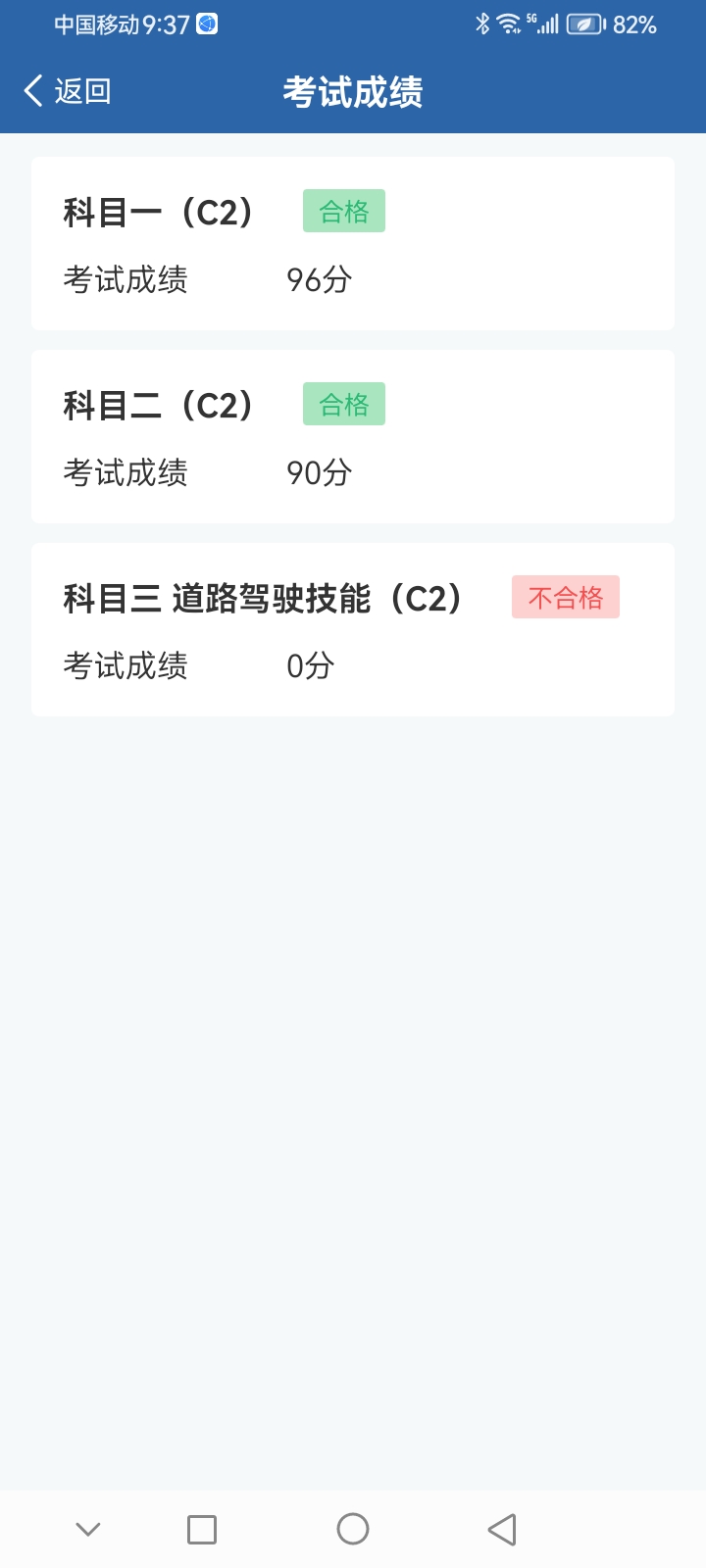Open the 科目二（C2）score card

(353, 437)
